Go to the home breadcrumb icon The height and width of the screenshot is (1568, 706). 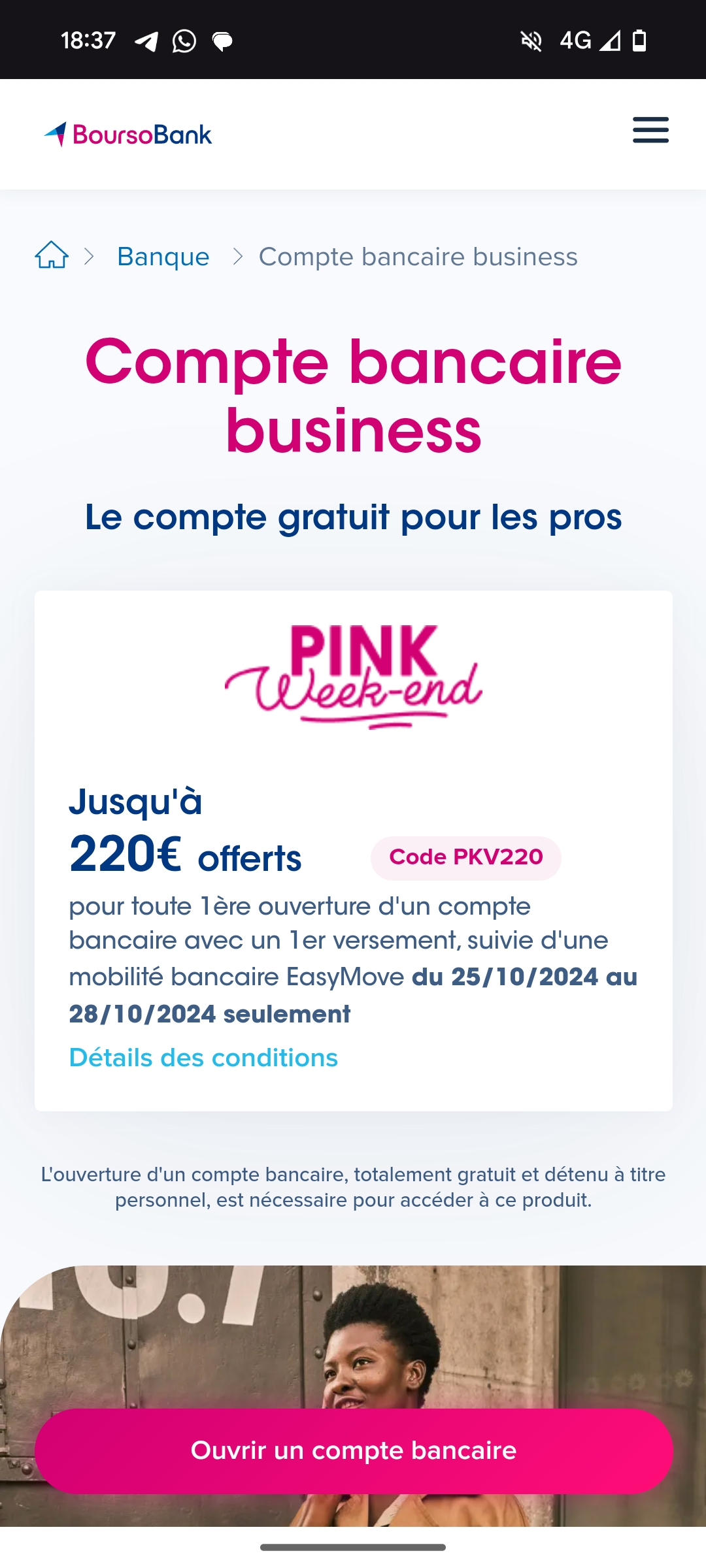point(52,255)
